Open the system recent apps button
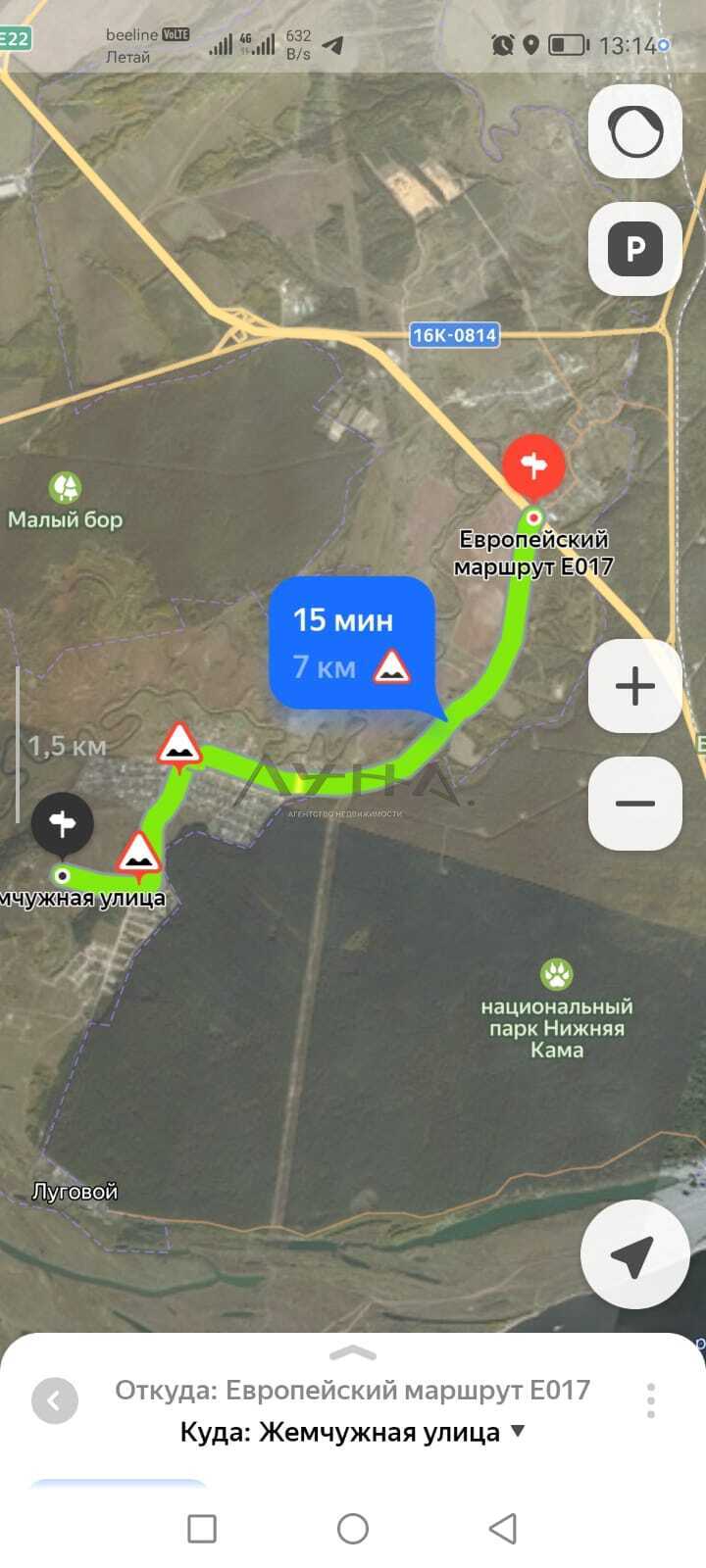This screenshot has width=706, height=1568. coord(202,1529)
